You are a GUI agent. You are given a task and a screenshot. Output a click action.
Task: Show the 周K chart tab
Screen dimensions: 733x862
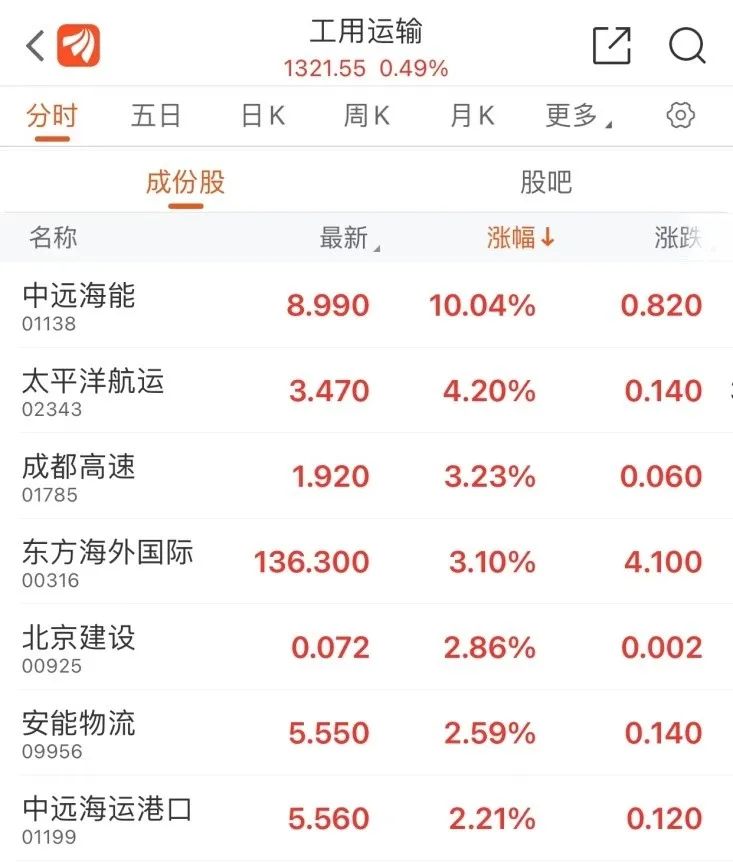pyautogui.click(x=367, y=116)
